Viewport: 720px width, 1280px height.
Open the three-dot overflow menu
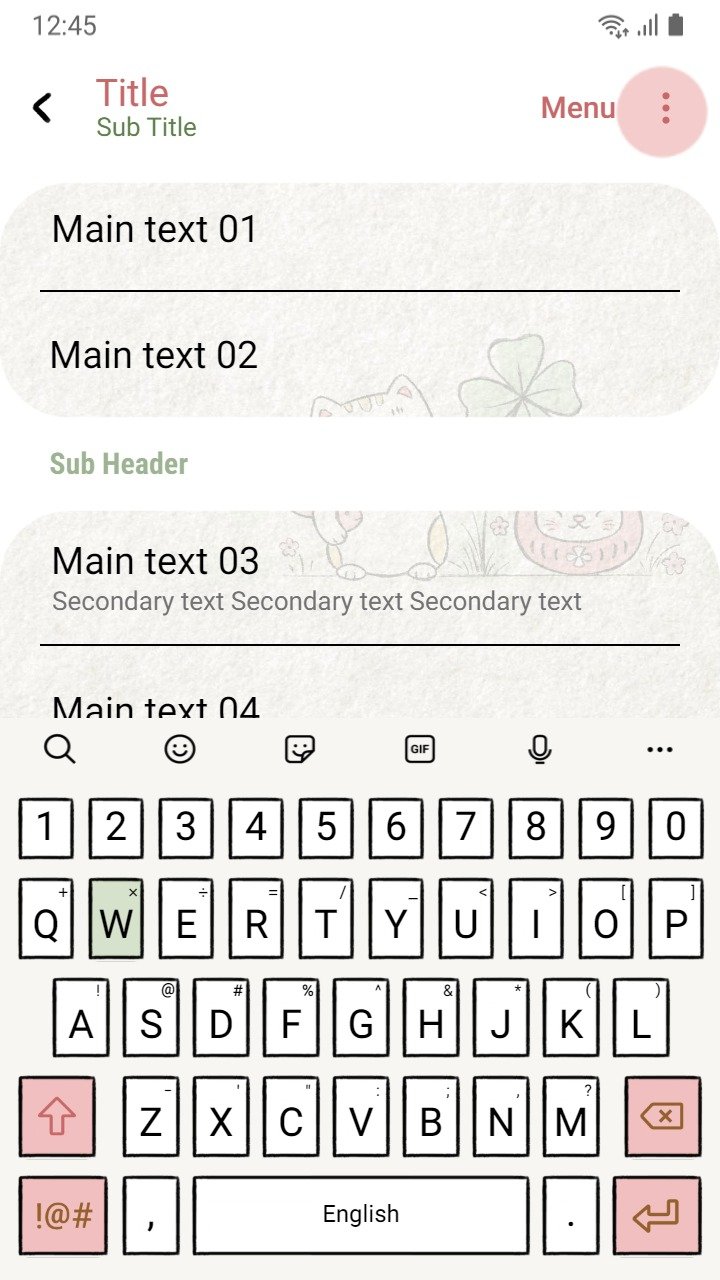click(665, 108)
